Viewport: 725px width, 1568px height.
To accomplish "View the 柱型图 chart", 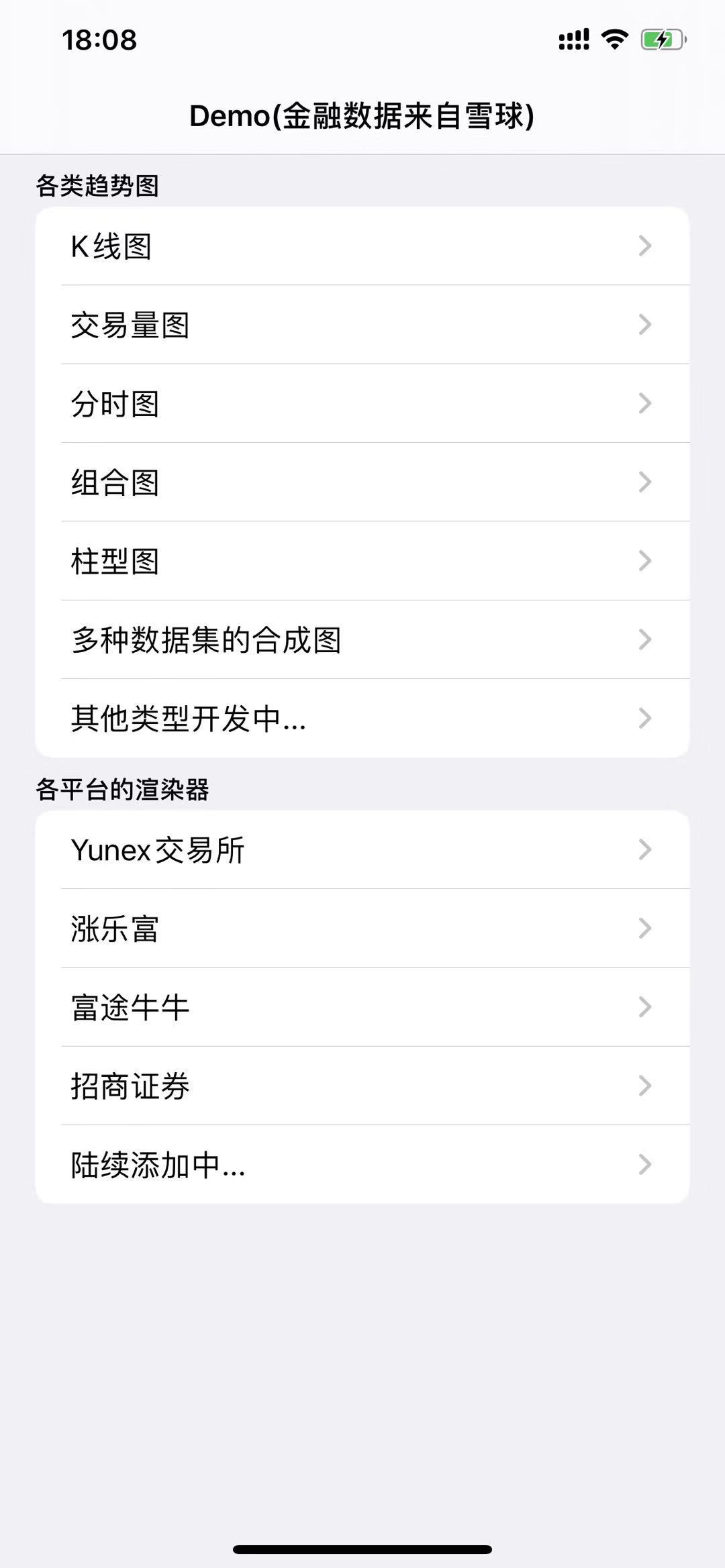I will click(362, 561).
